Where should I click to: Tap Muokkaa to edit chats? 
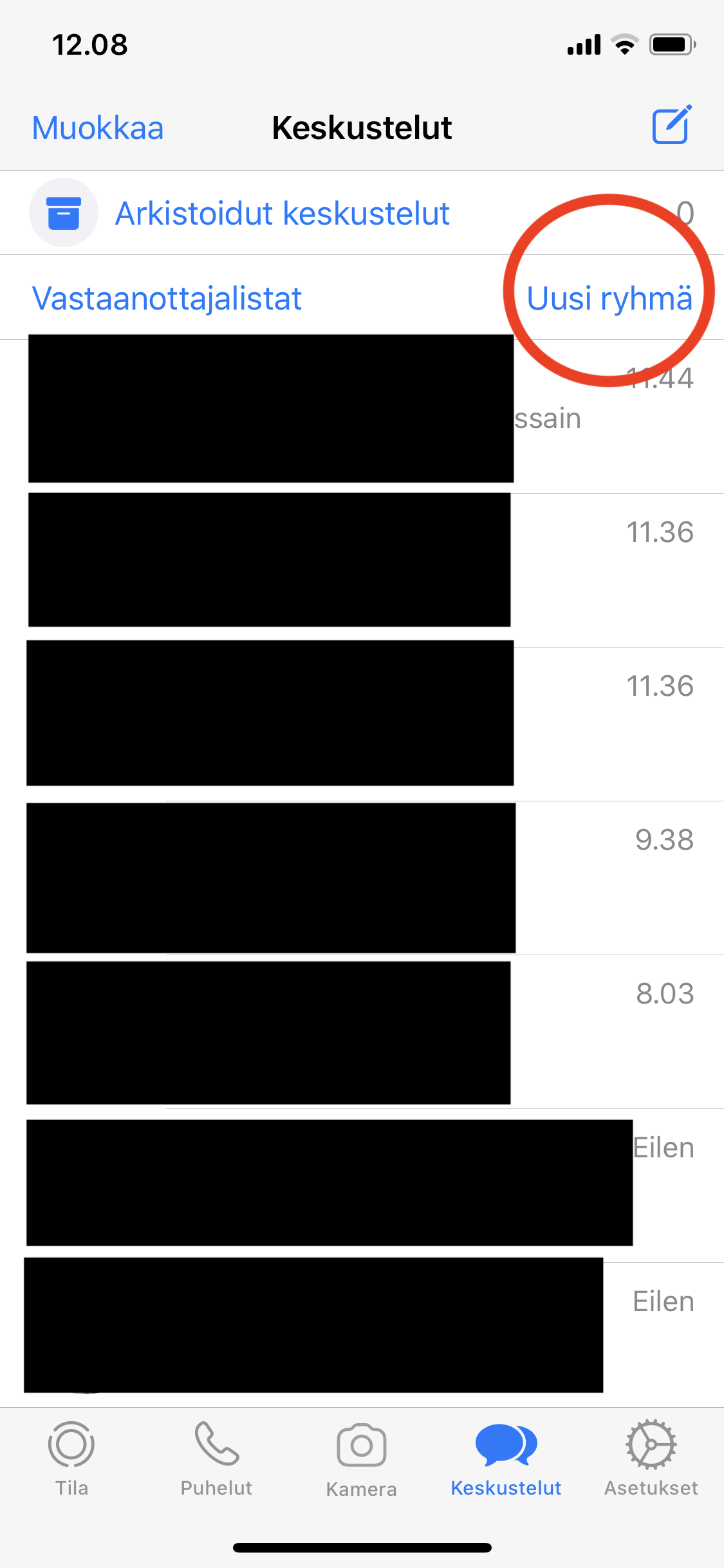coord(98,127)
